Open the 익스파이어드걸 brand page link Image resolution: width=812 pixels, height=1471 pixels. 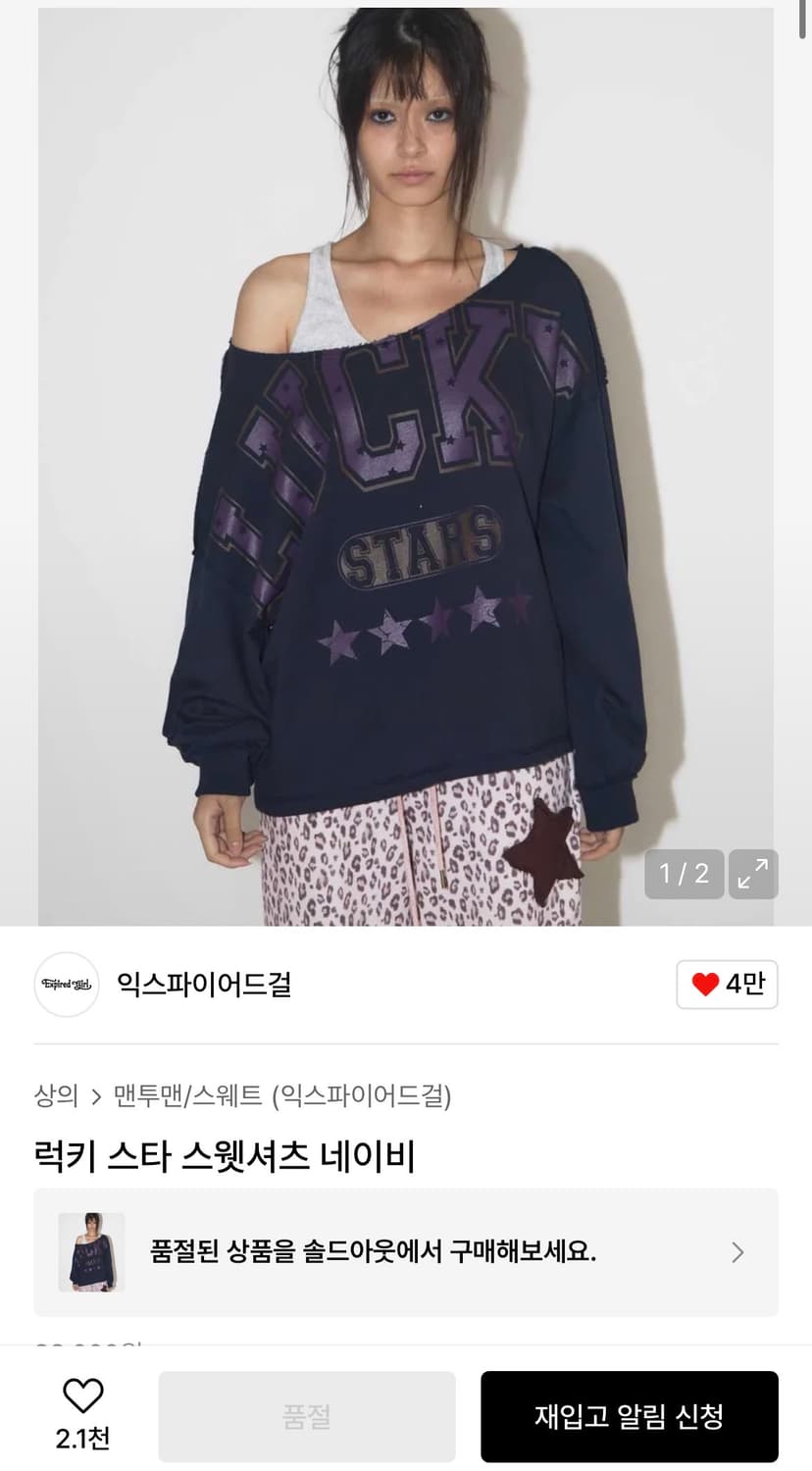pos(204,985)
